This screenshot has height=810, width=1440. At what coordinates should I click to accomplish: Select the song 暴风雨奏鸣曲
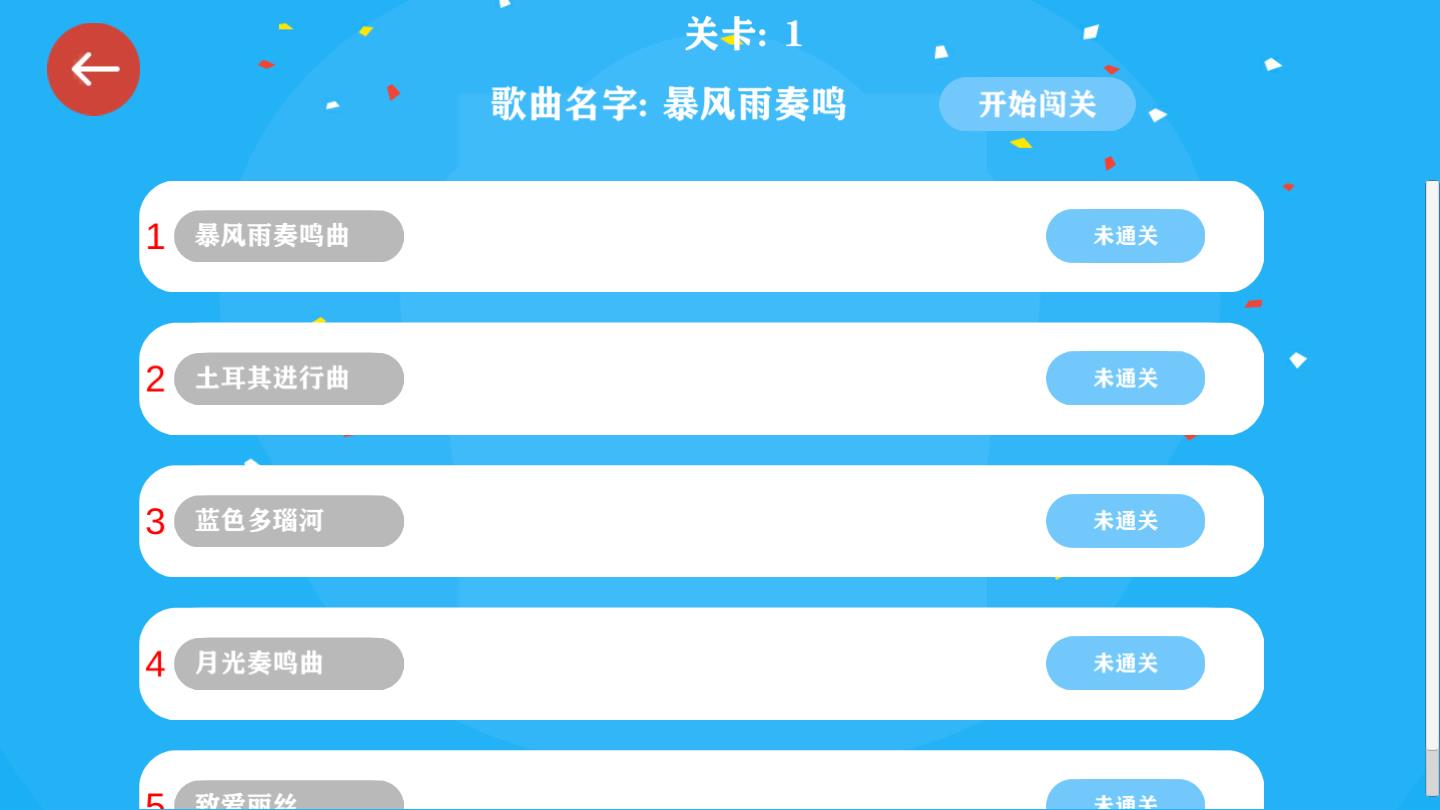click(288, 236)
